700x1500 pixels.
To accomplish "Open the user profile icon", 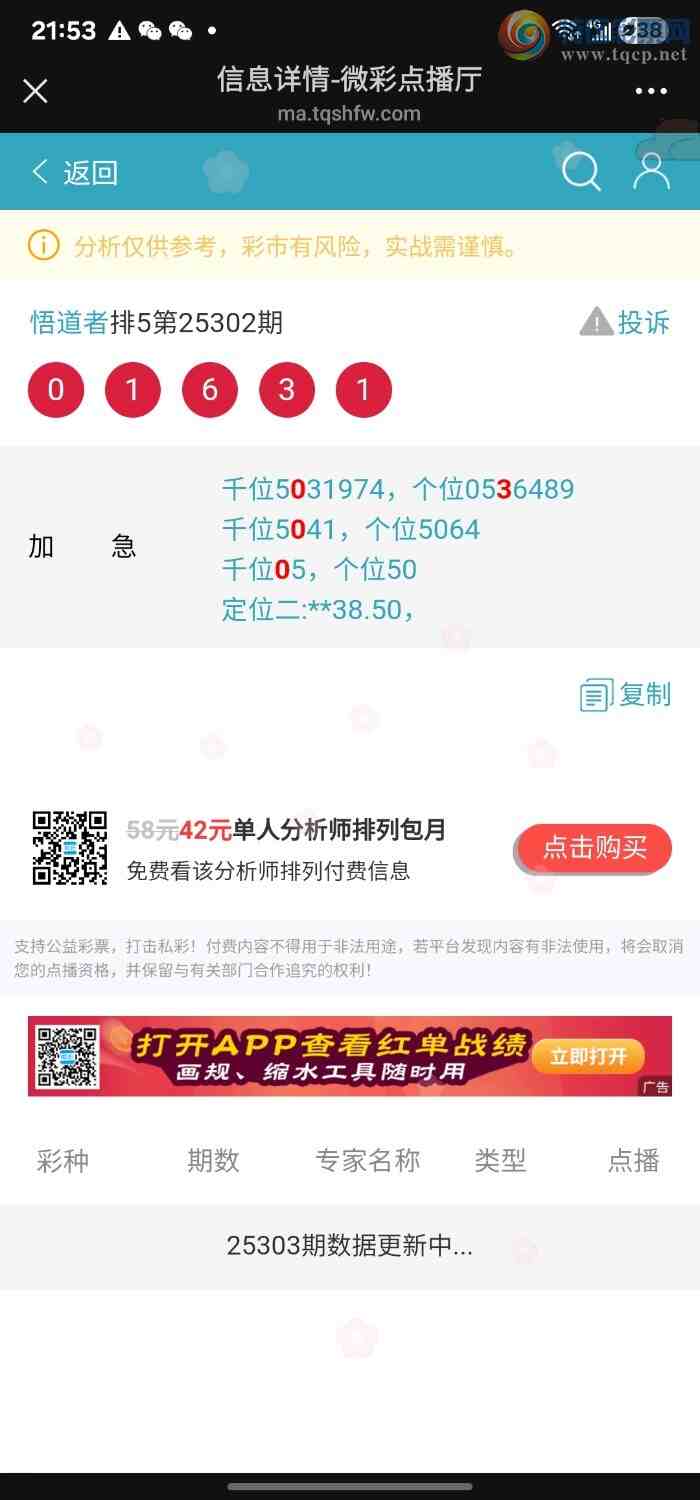I will click(x=651, y=172).
